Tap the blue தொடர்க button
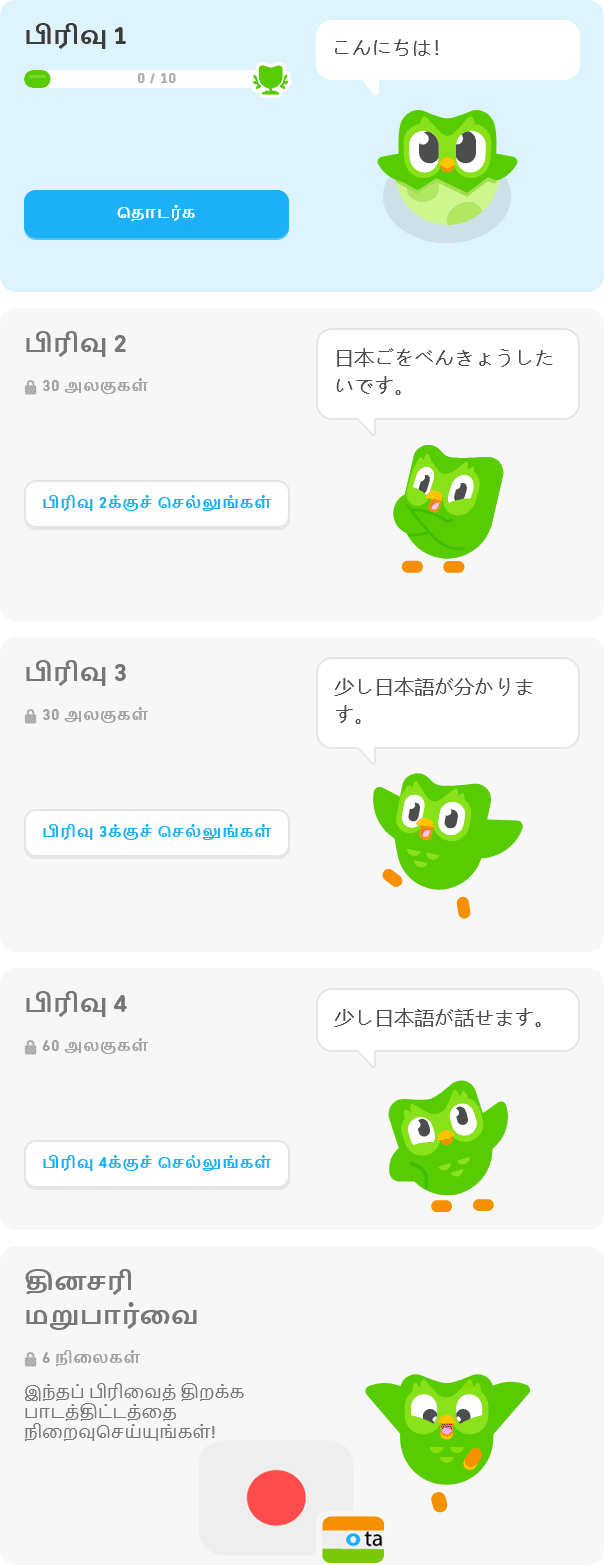The image size is (604, 1565). (x=156, y=214)
